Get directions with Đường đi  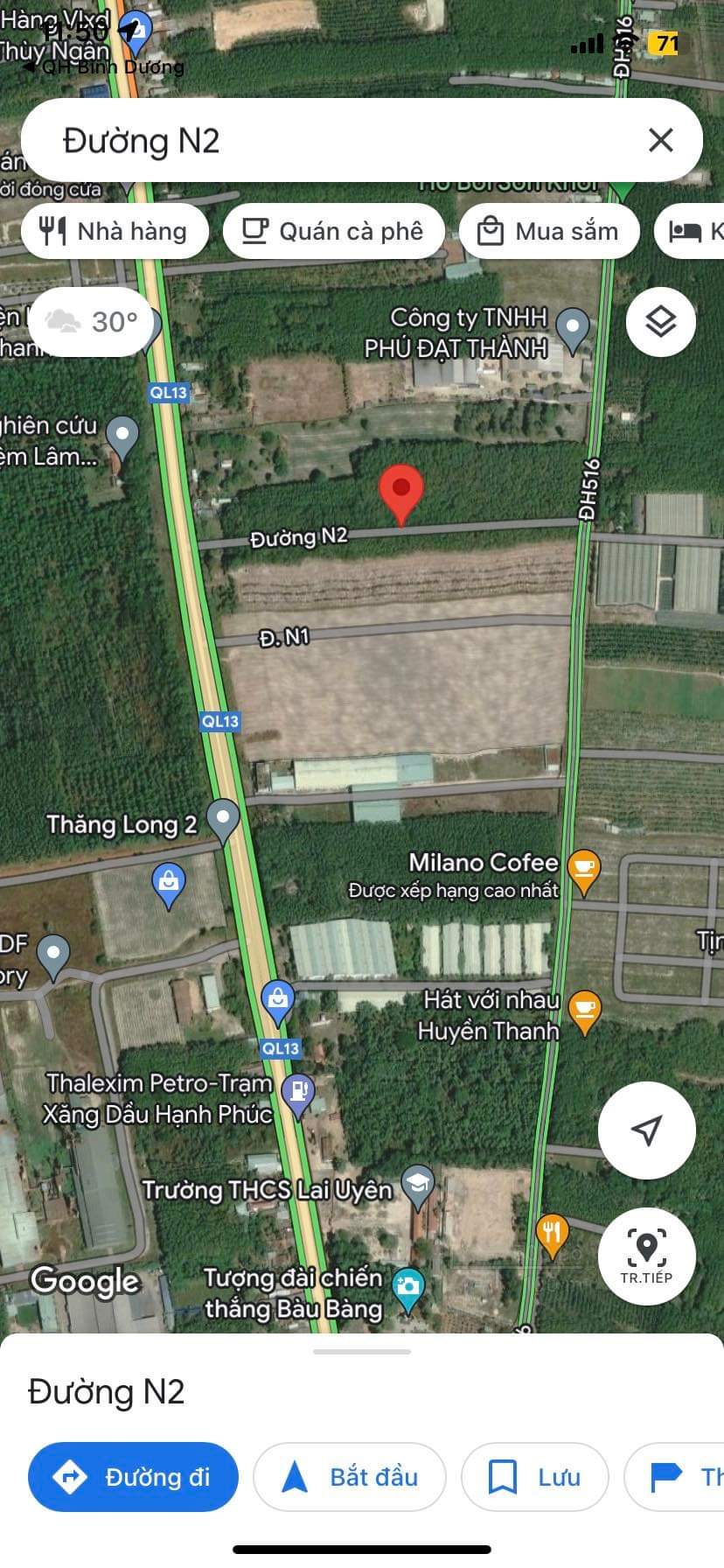133,1477
